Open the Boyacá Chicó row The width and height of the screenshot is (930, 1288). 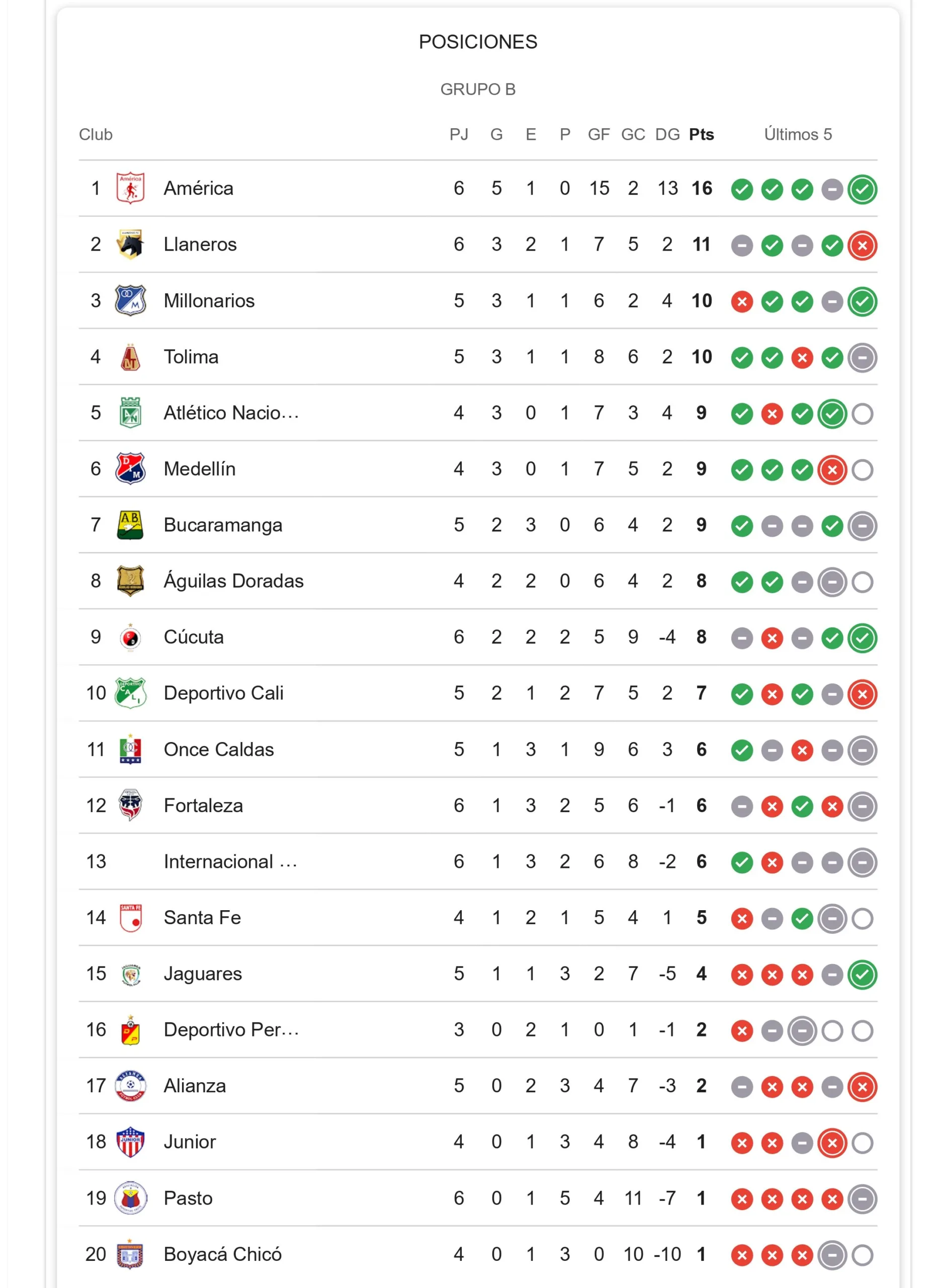click(x=477, y=1254)
